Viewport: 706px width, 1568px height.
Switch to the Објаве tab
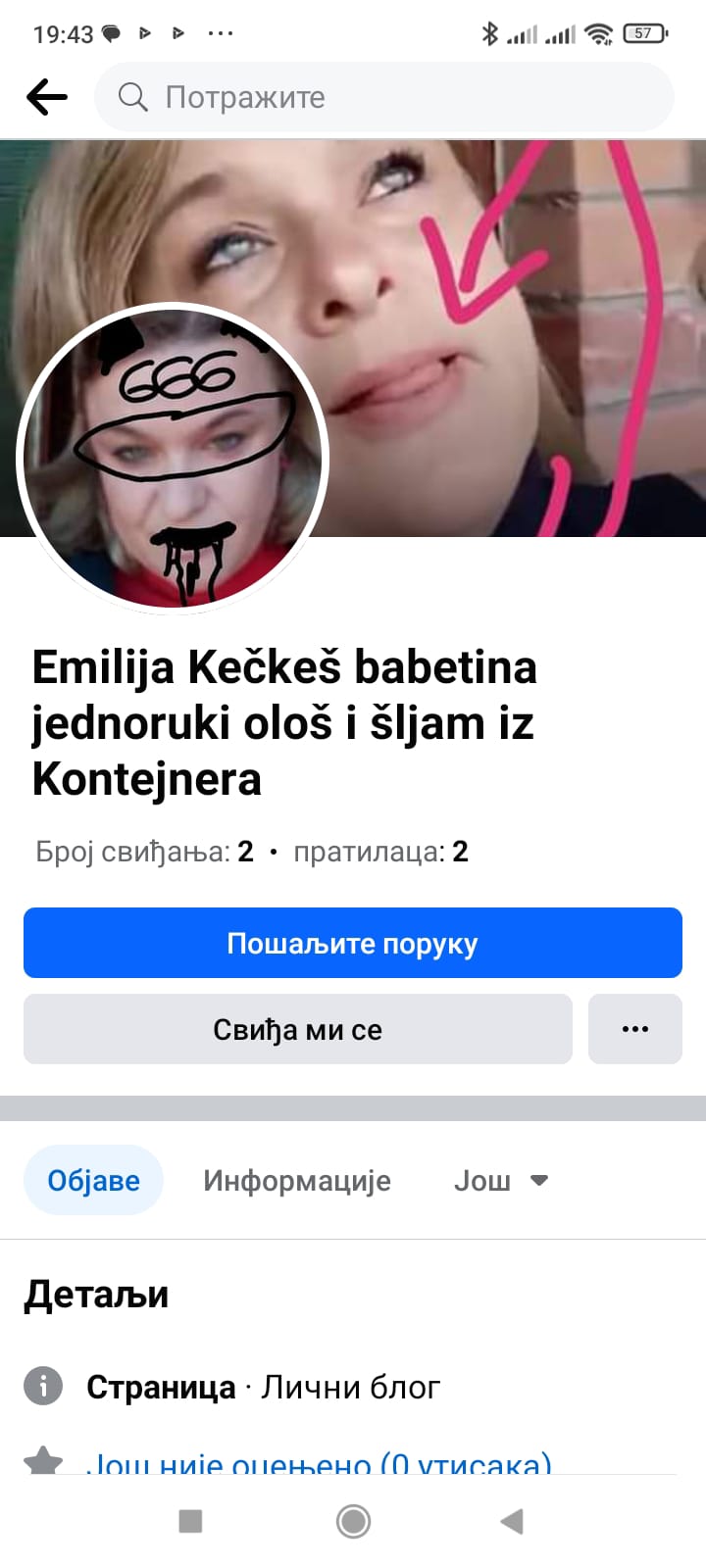tap(93, 1180)
